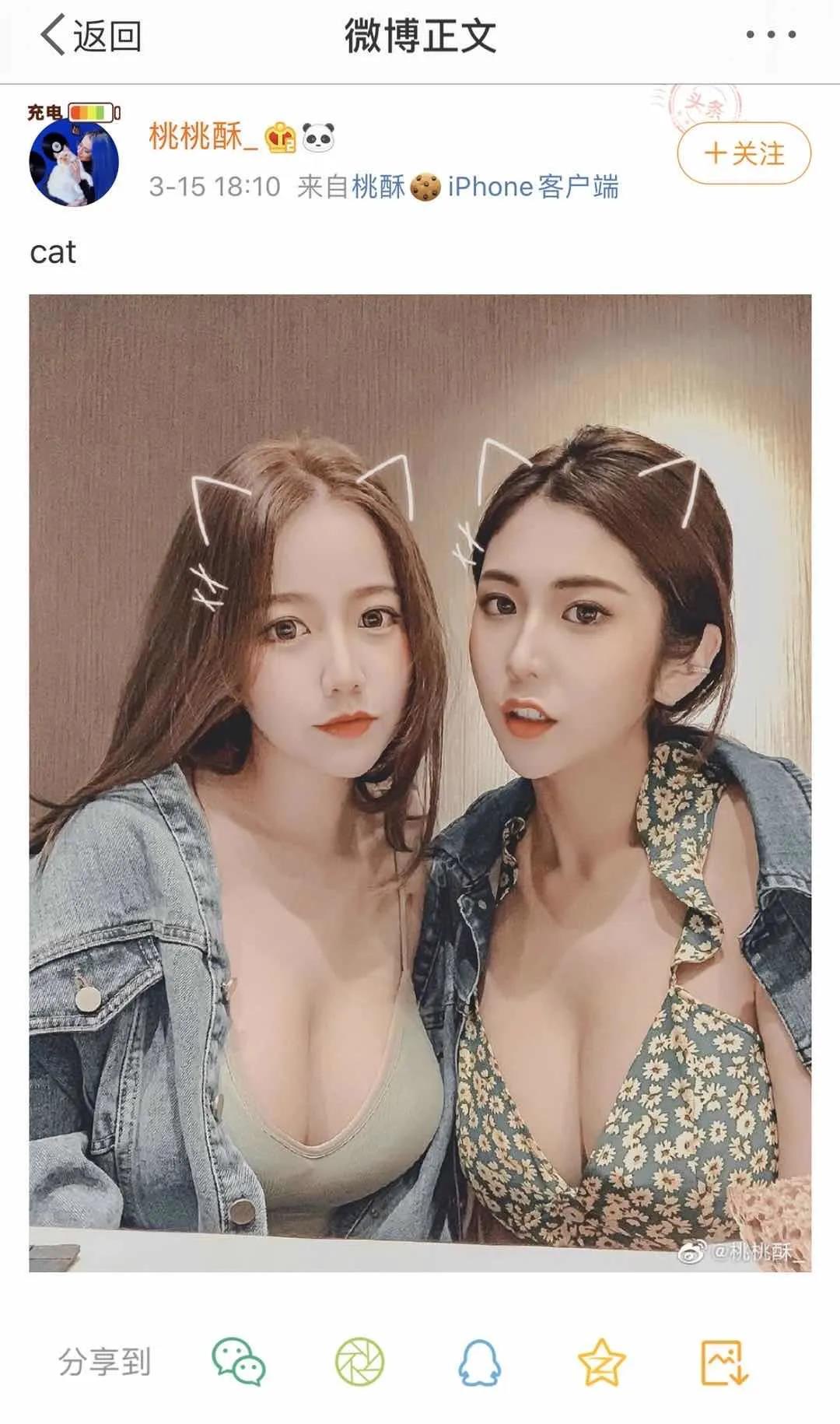Share to WeChat Moments
This screenshot has width=840, height=1424.
[359, 1361]
